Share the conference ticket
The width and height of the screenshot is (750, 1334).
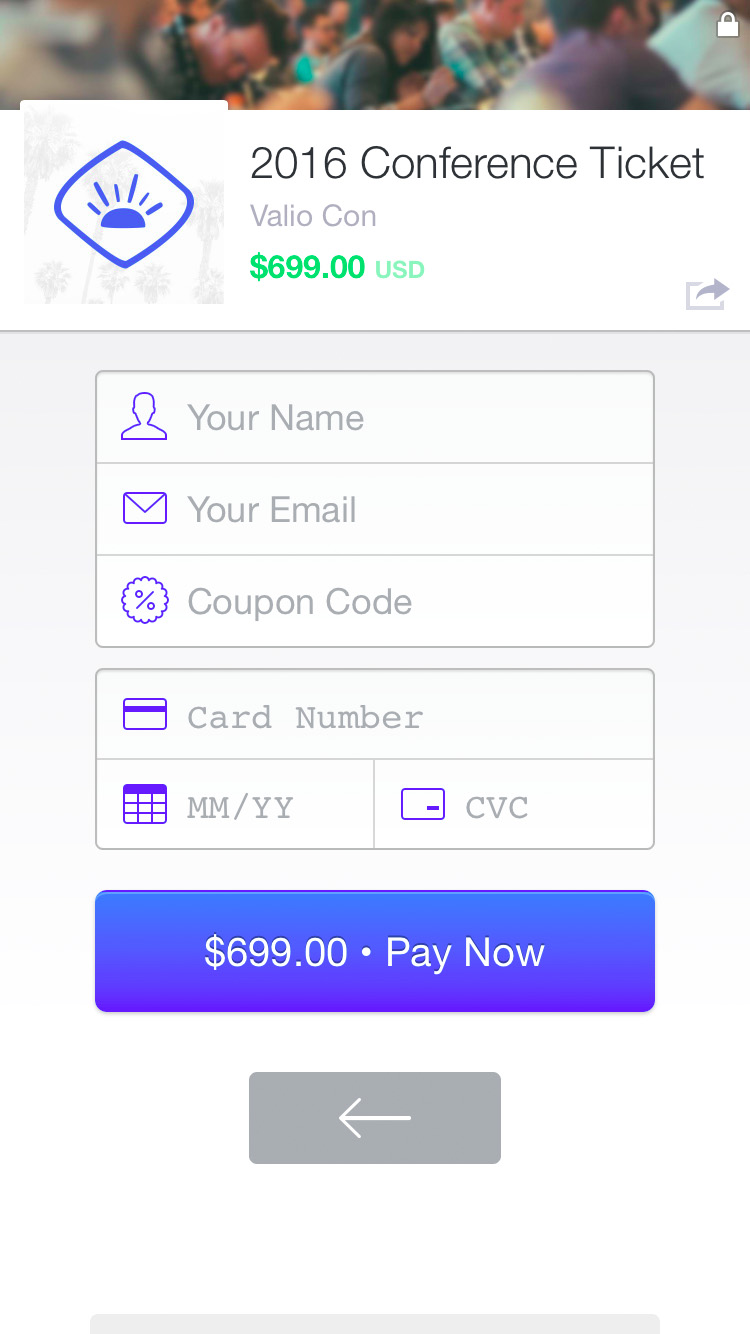point(707,294)
